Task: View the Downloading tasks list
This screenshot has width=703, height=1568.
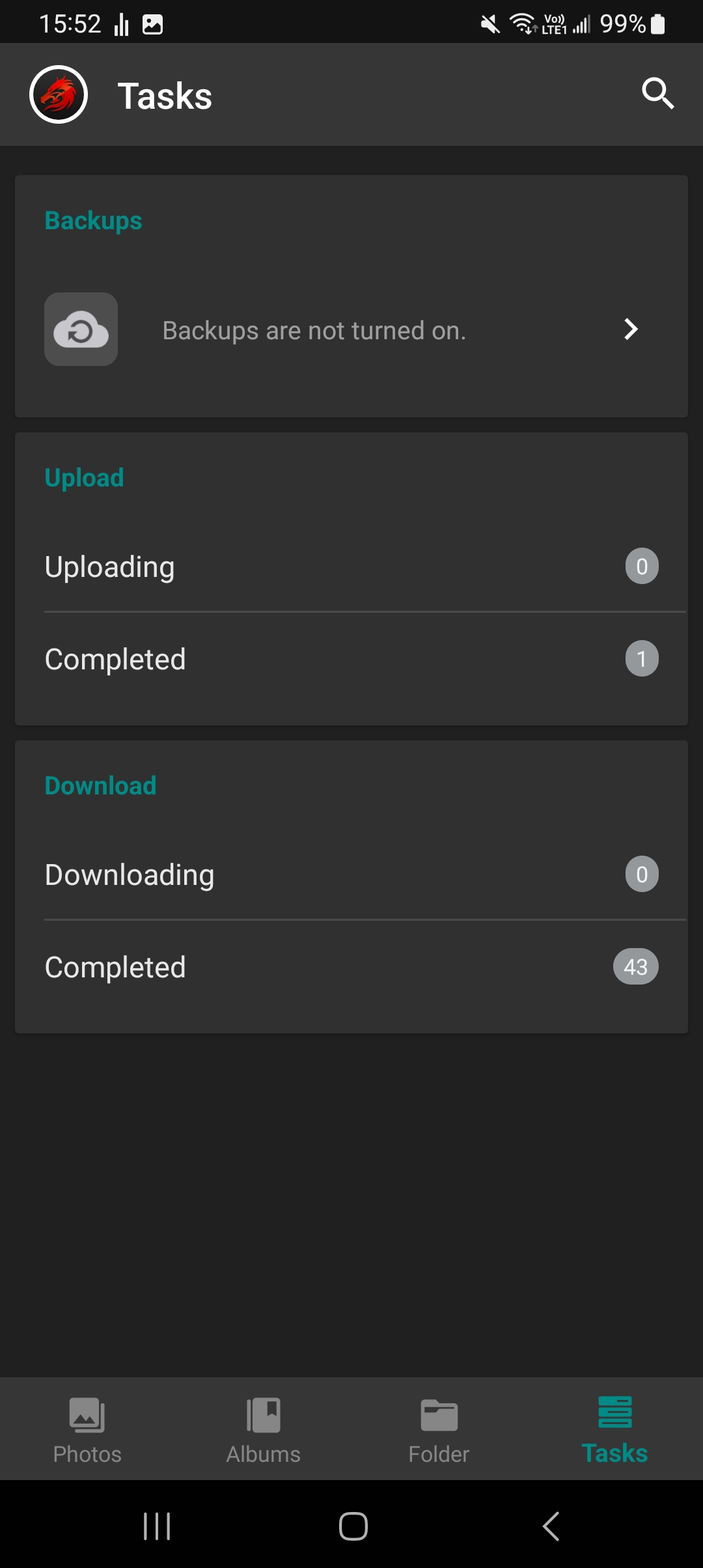Action: (x=351, y=874)
